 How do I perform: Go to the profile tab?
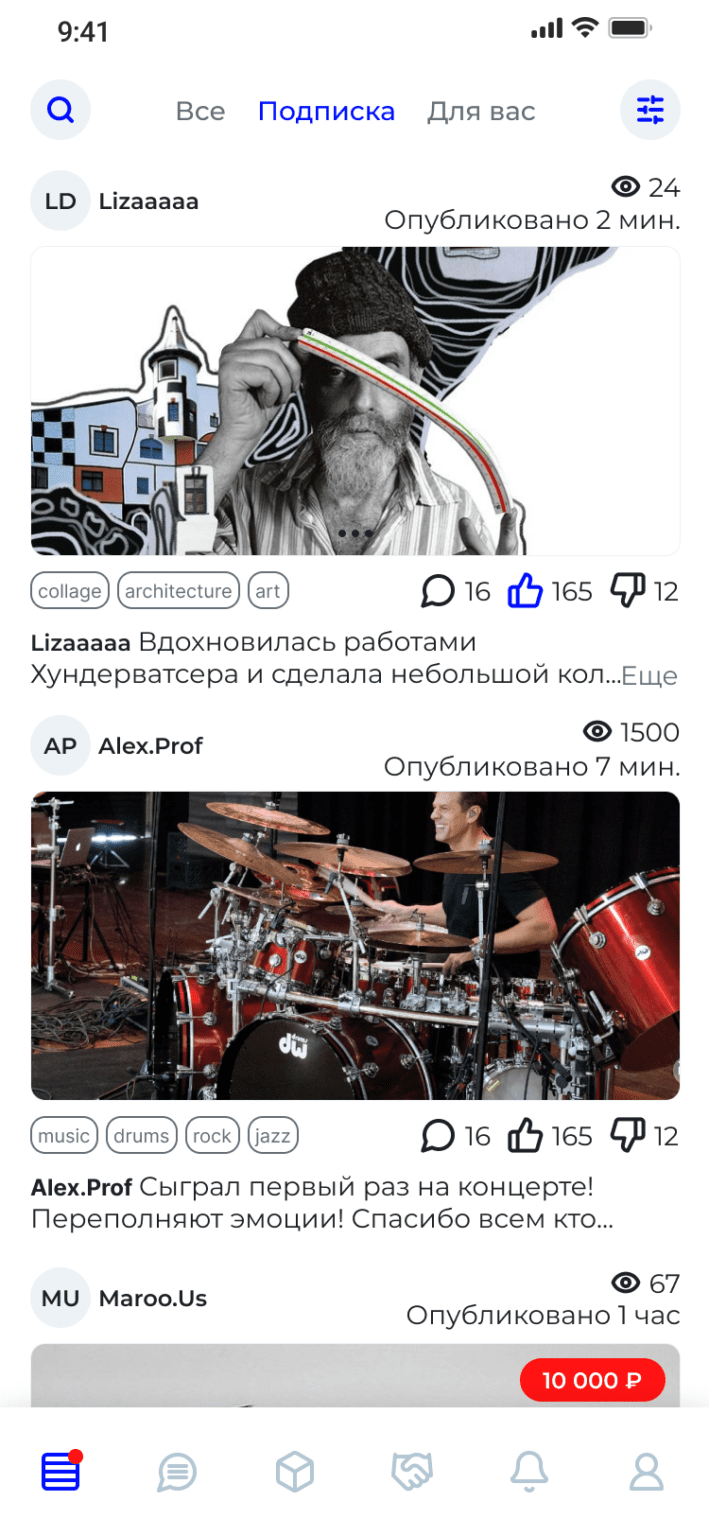click(x=647, y=1472)
